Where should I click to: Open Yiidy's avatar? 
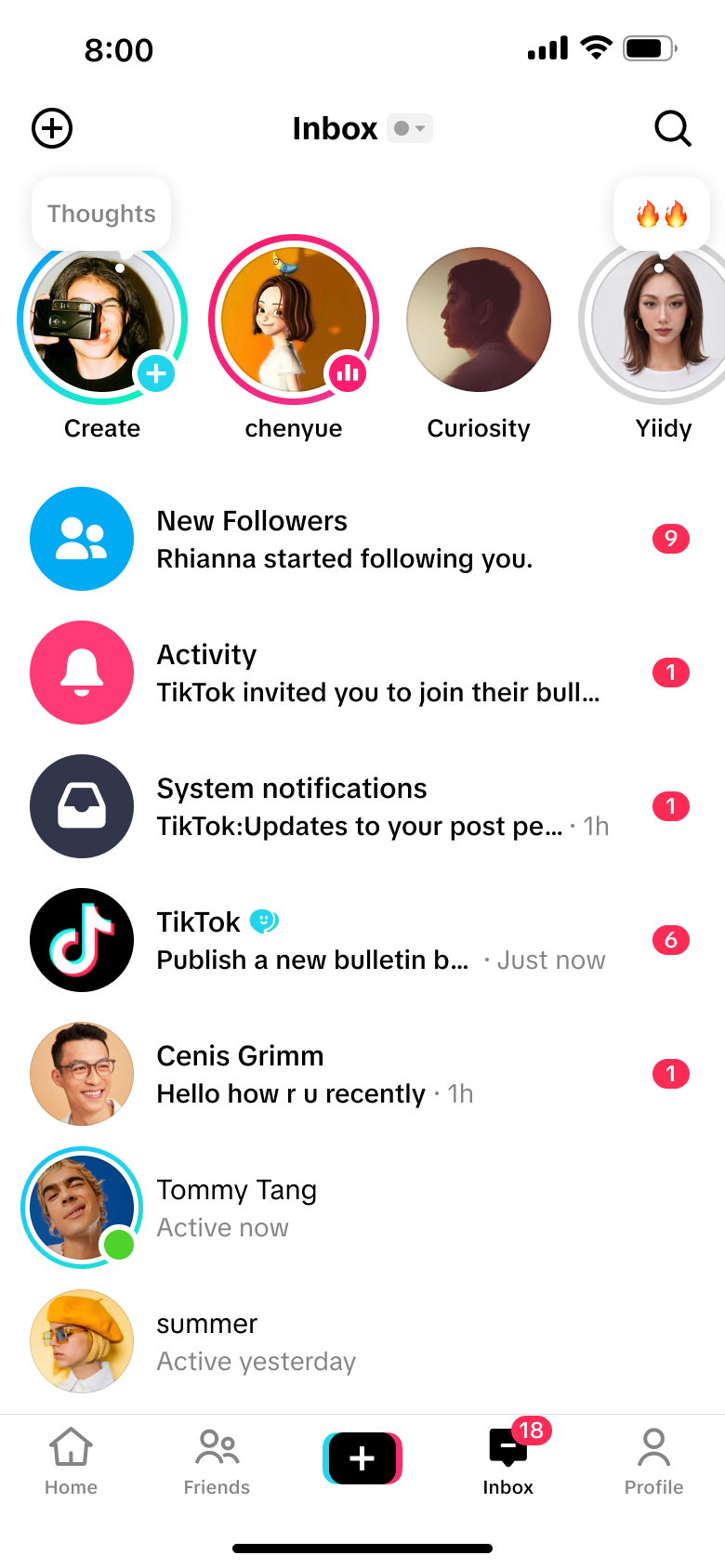[662, 320]
